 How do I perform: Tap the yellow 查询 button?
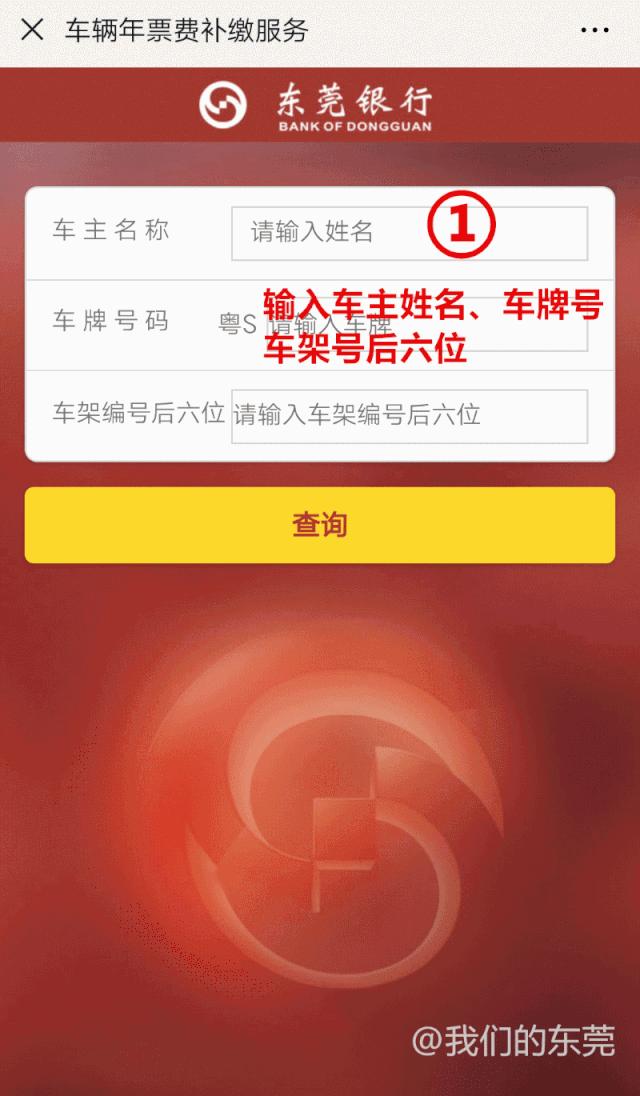coord(320,525)
